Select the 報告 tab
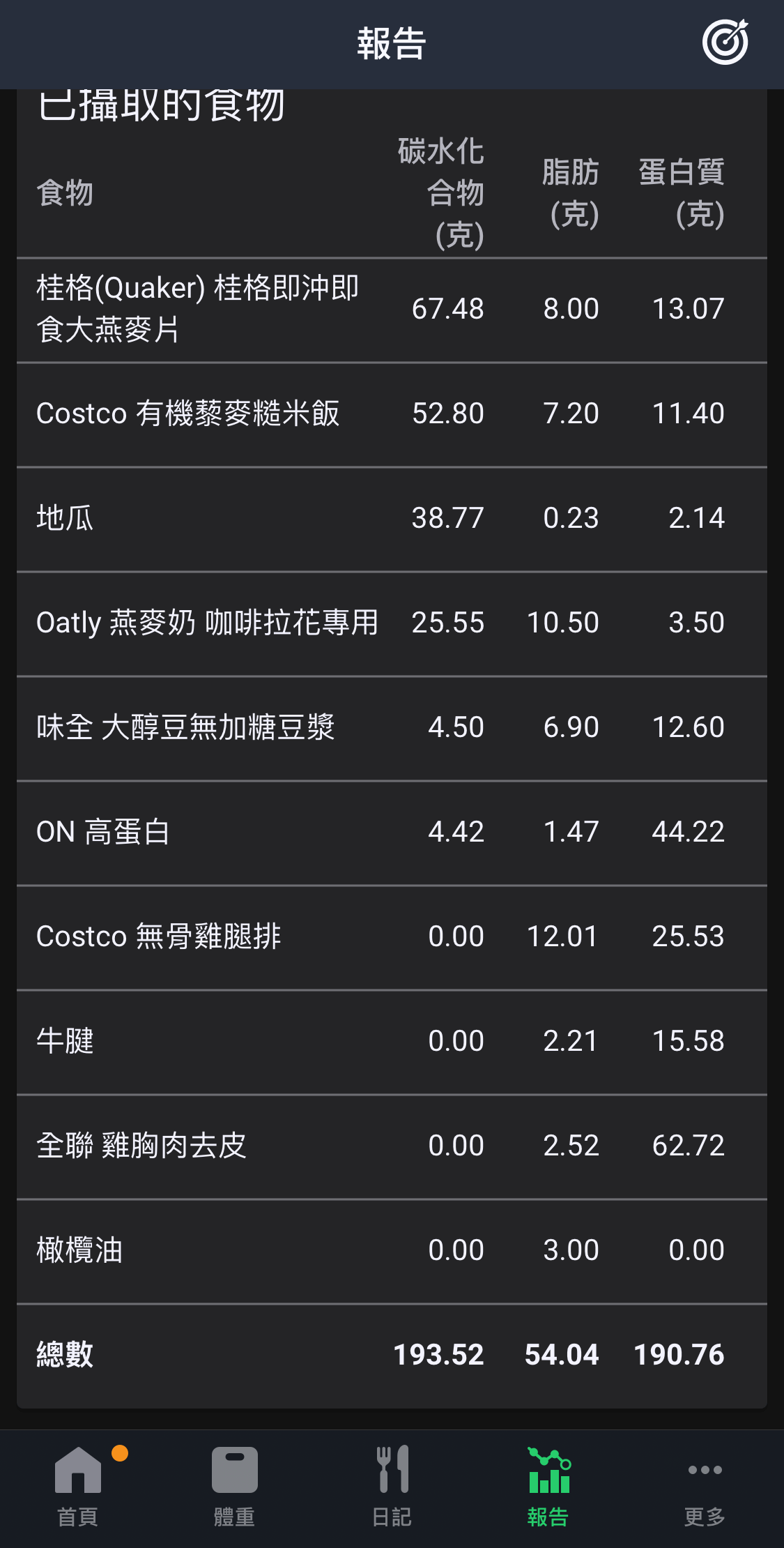 click(548, 1487)
